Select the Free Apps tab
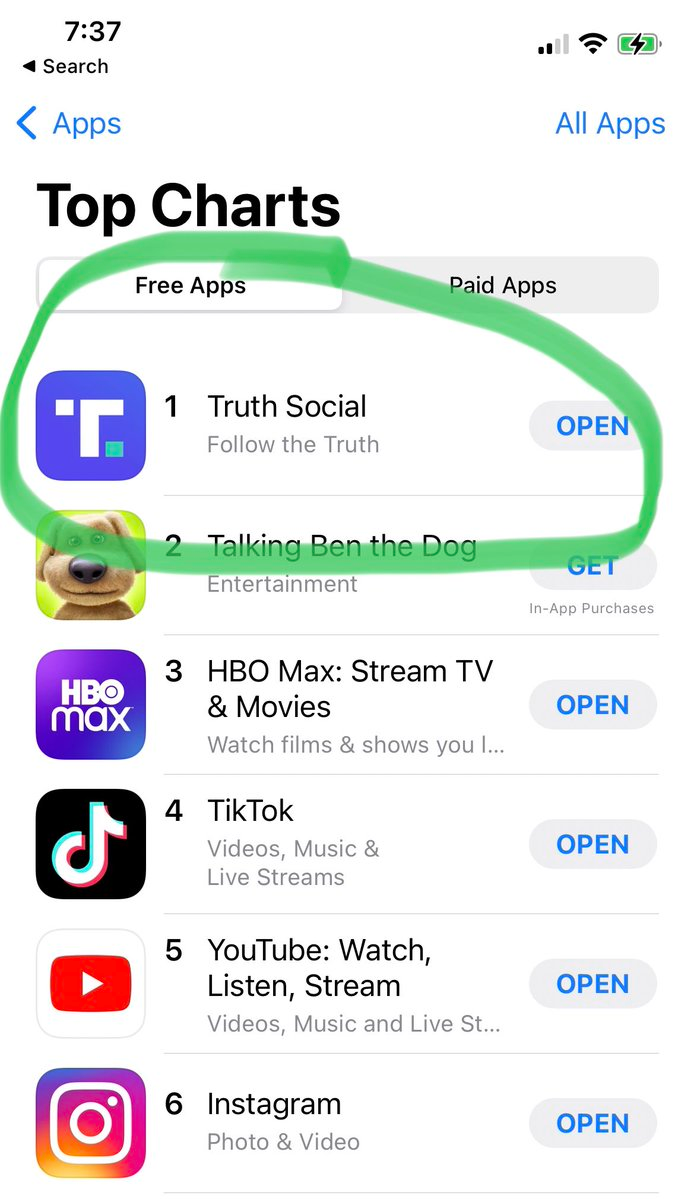 point(190,286)
